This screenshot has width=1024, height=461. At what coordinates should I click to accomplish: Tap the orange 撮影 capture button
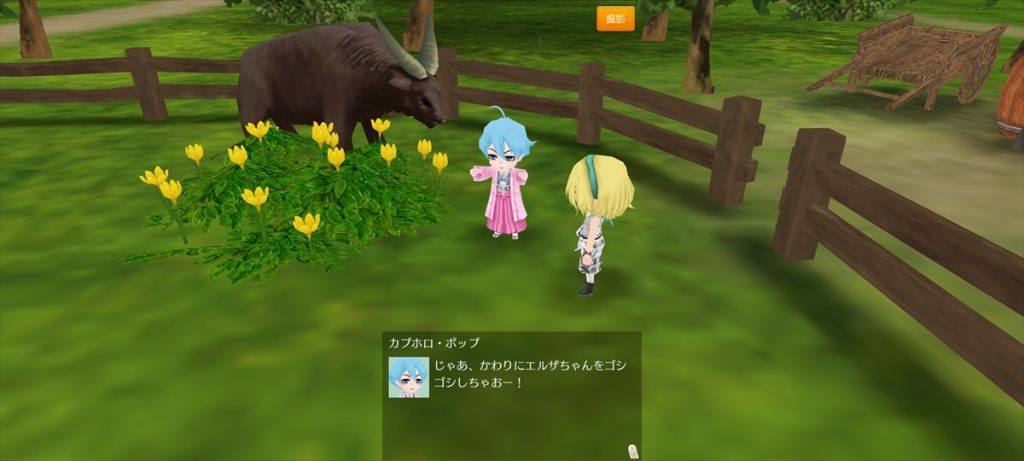point(615,19)
